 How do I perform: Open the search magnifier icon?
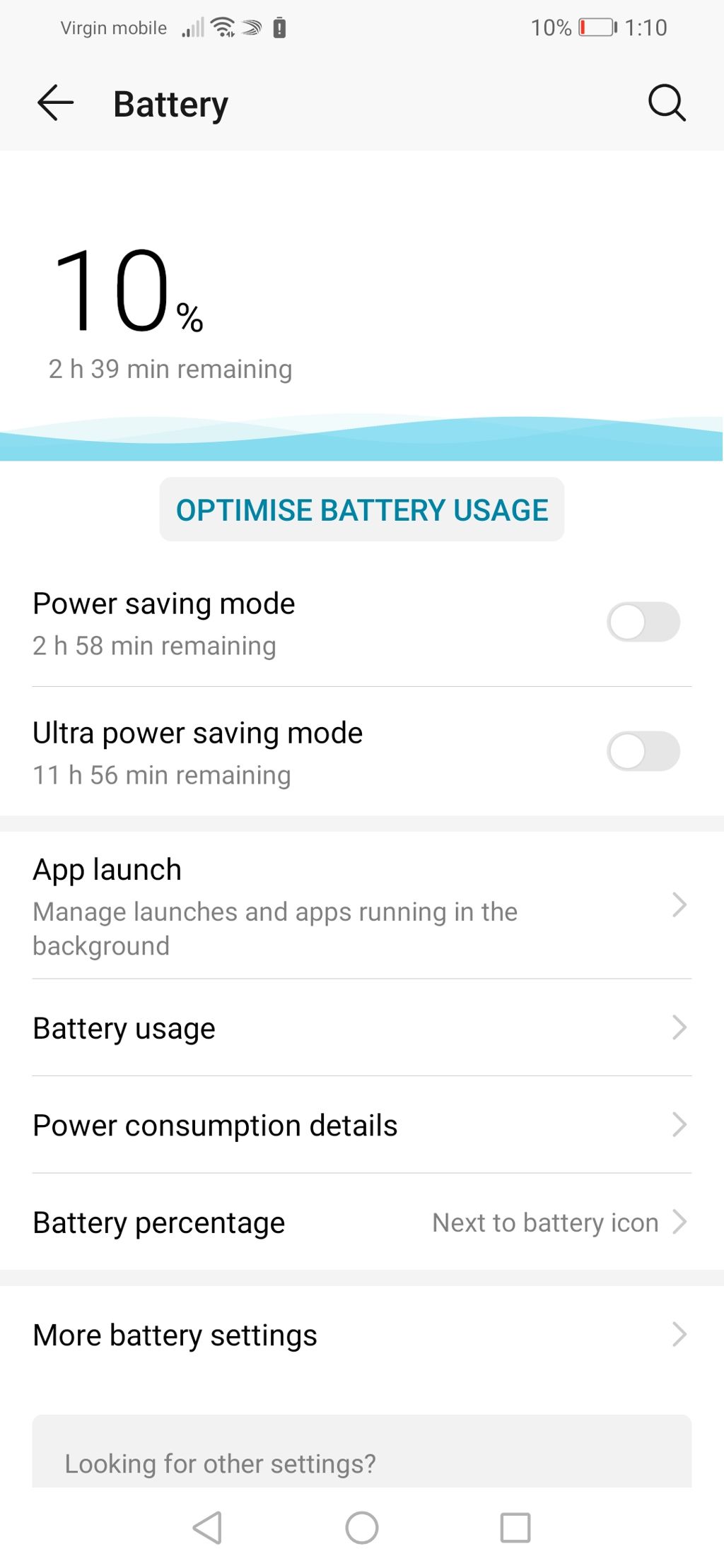[x=666, y=103]
